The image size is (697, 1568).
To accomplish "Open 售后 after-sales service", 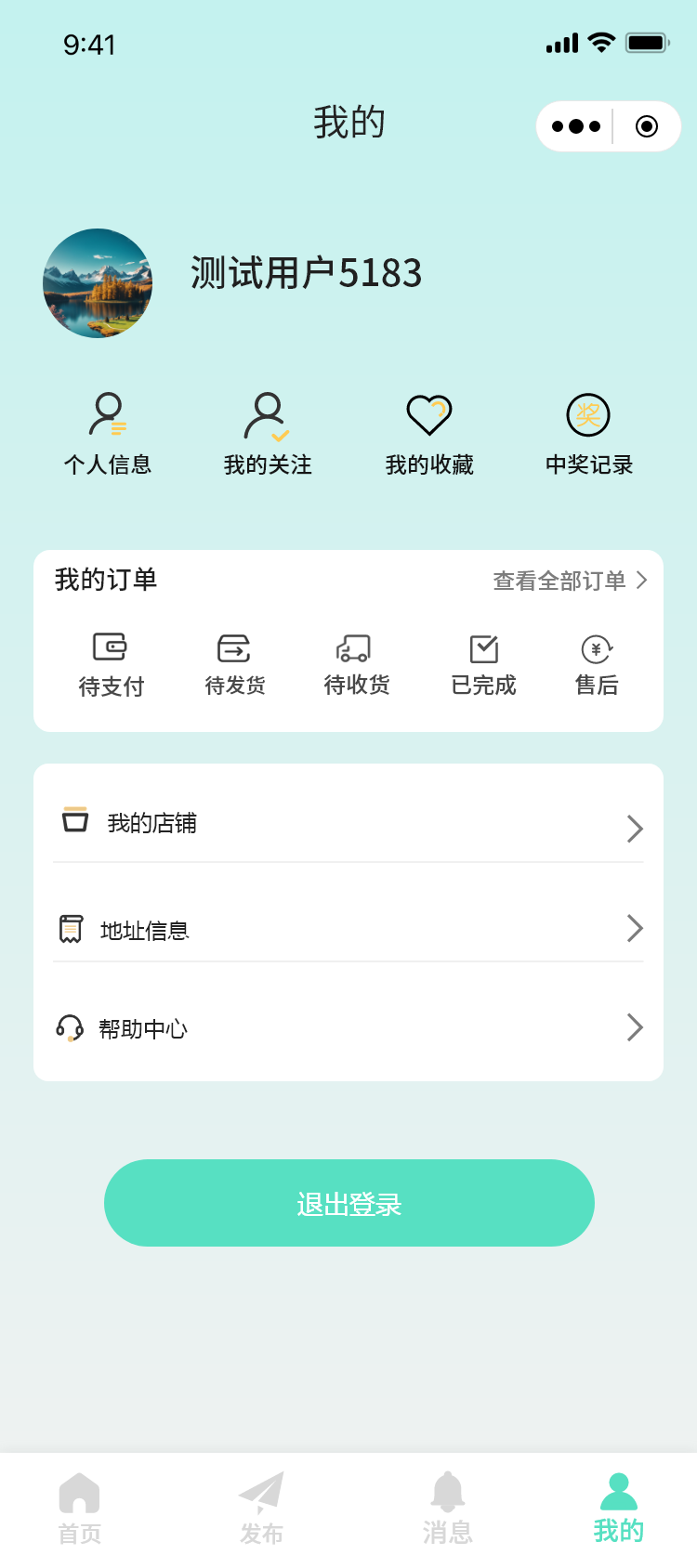I will tap(597, 664).
